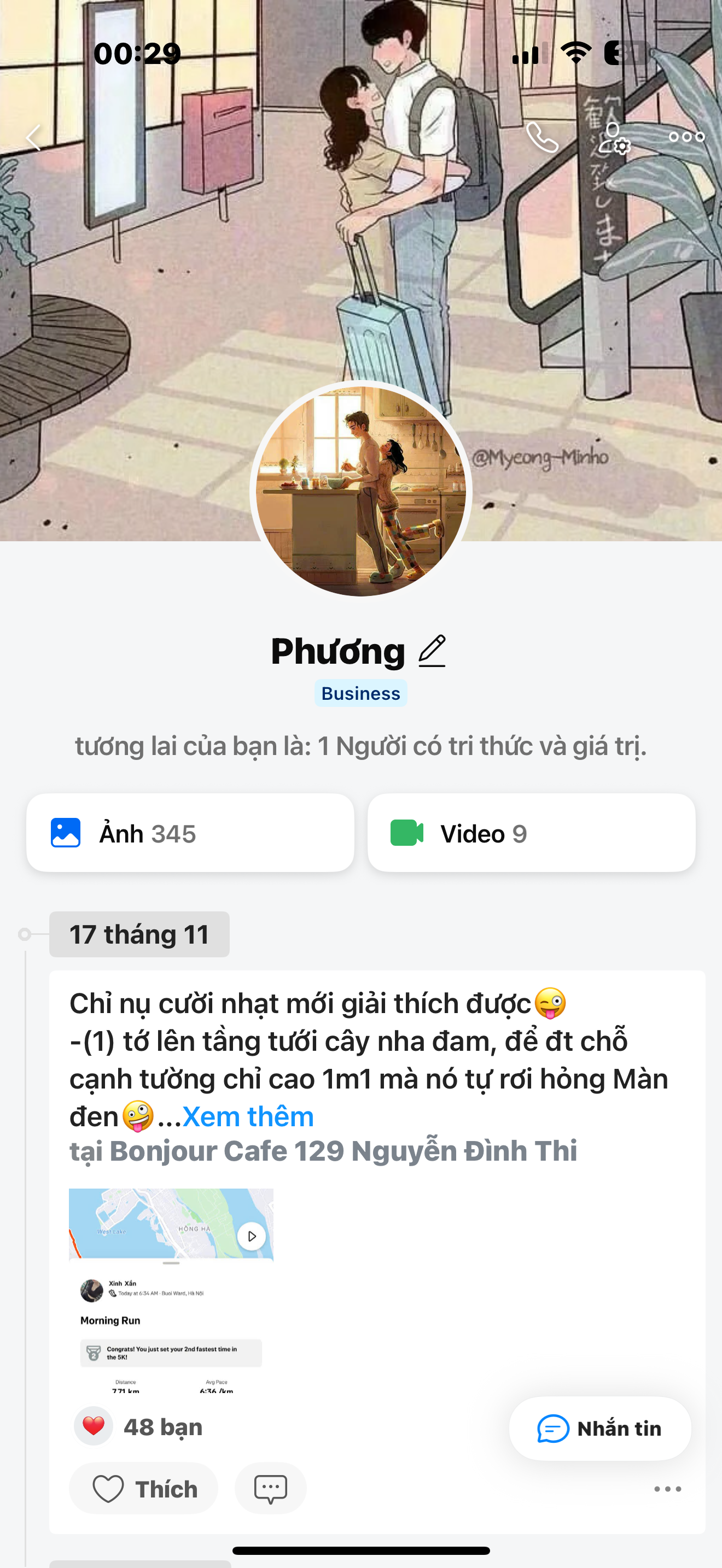Open post options three-dot menu

pos(667,1489)
